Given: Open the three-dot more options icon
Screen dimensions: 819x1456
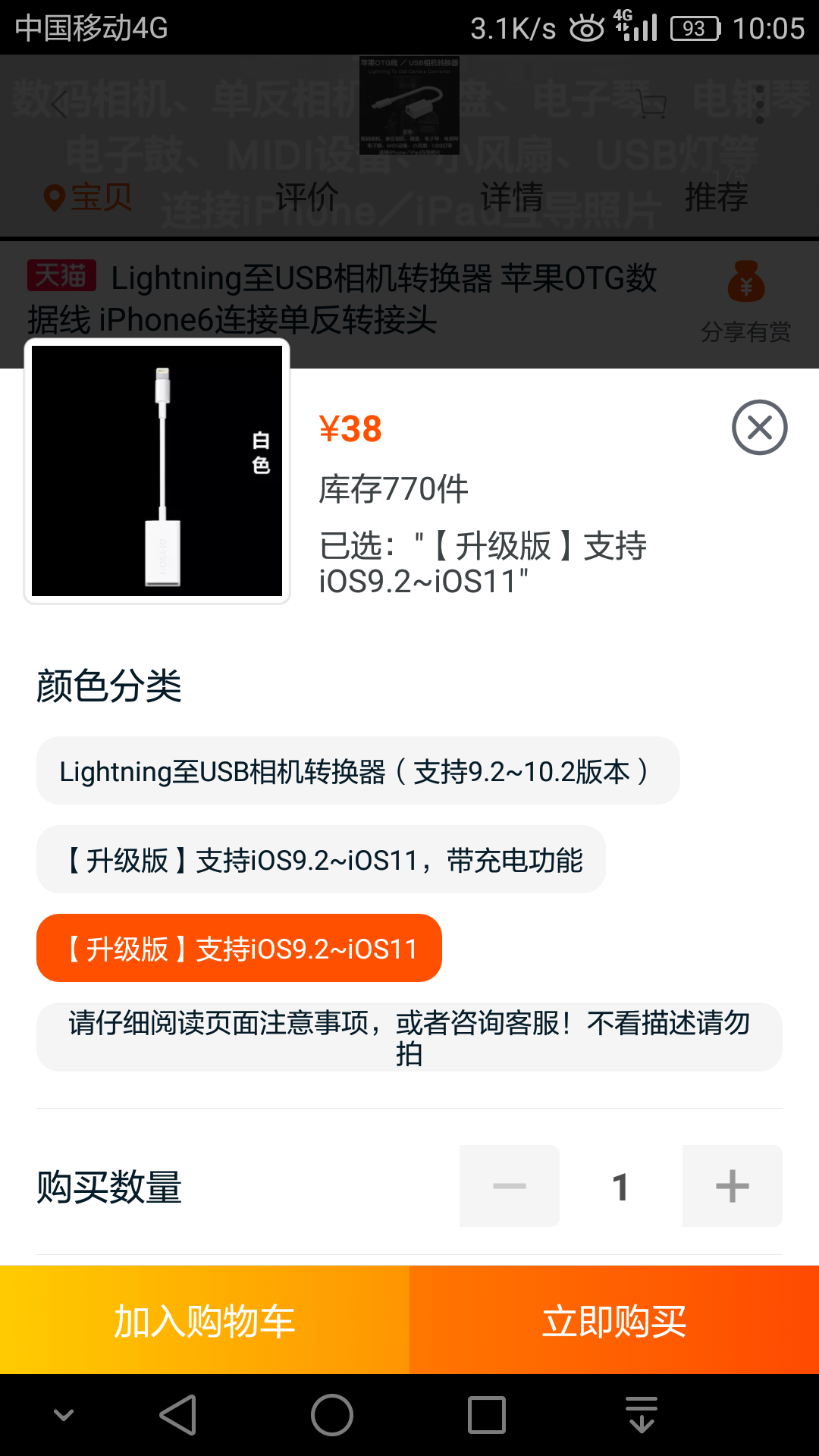Looking at the screenshot, I should click(x=761, y=106).
